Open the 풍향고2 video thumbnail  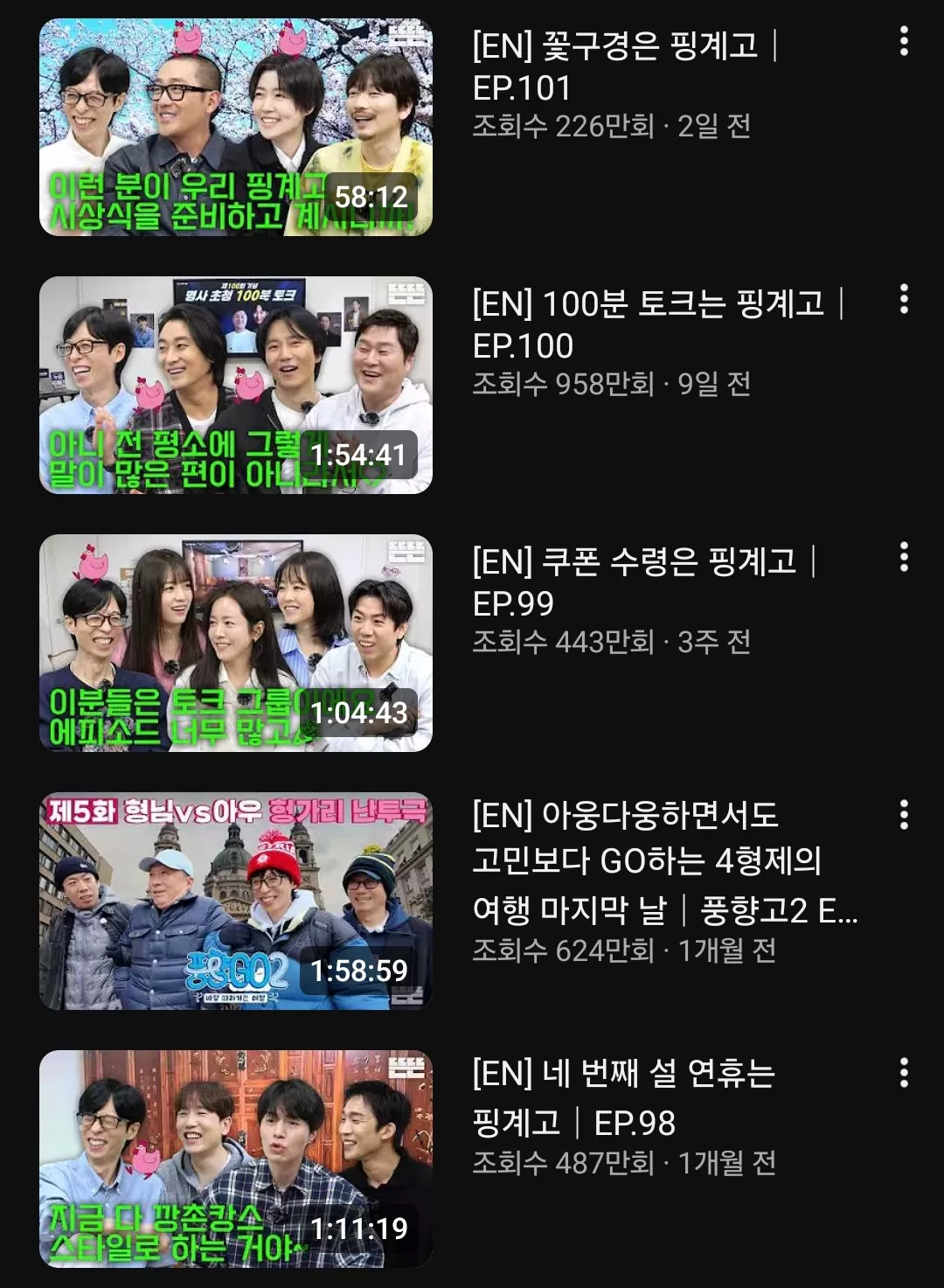[236, 902]
